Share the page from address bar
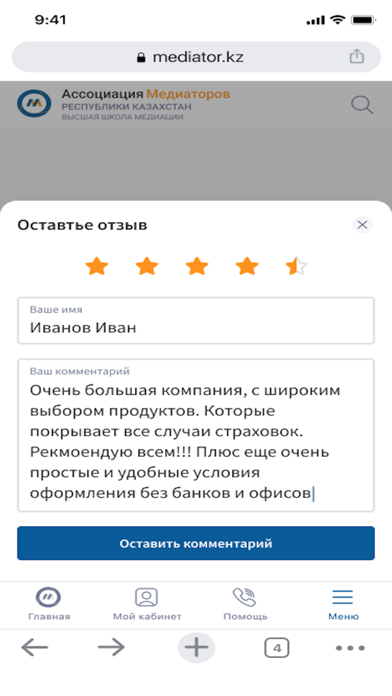This screenshot has width=392, height=696. 356,56
